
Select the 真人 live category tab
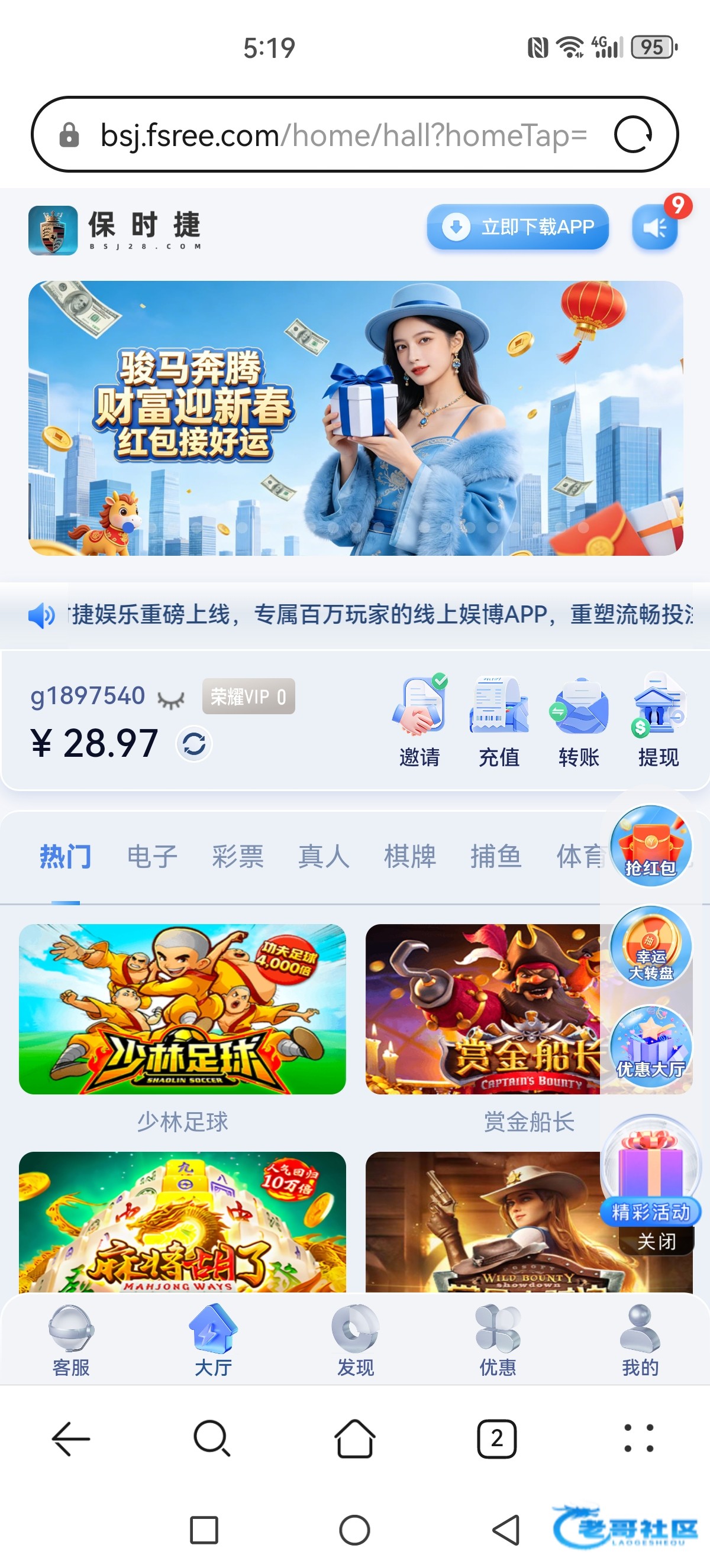click(324, 857)
